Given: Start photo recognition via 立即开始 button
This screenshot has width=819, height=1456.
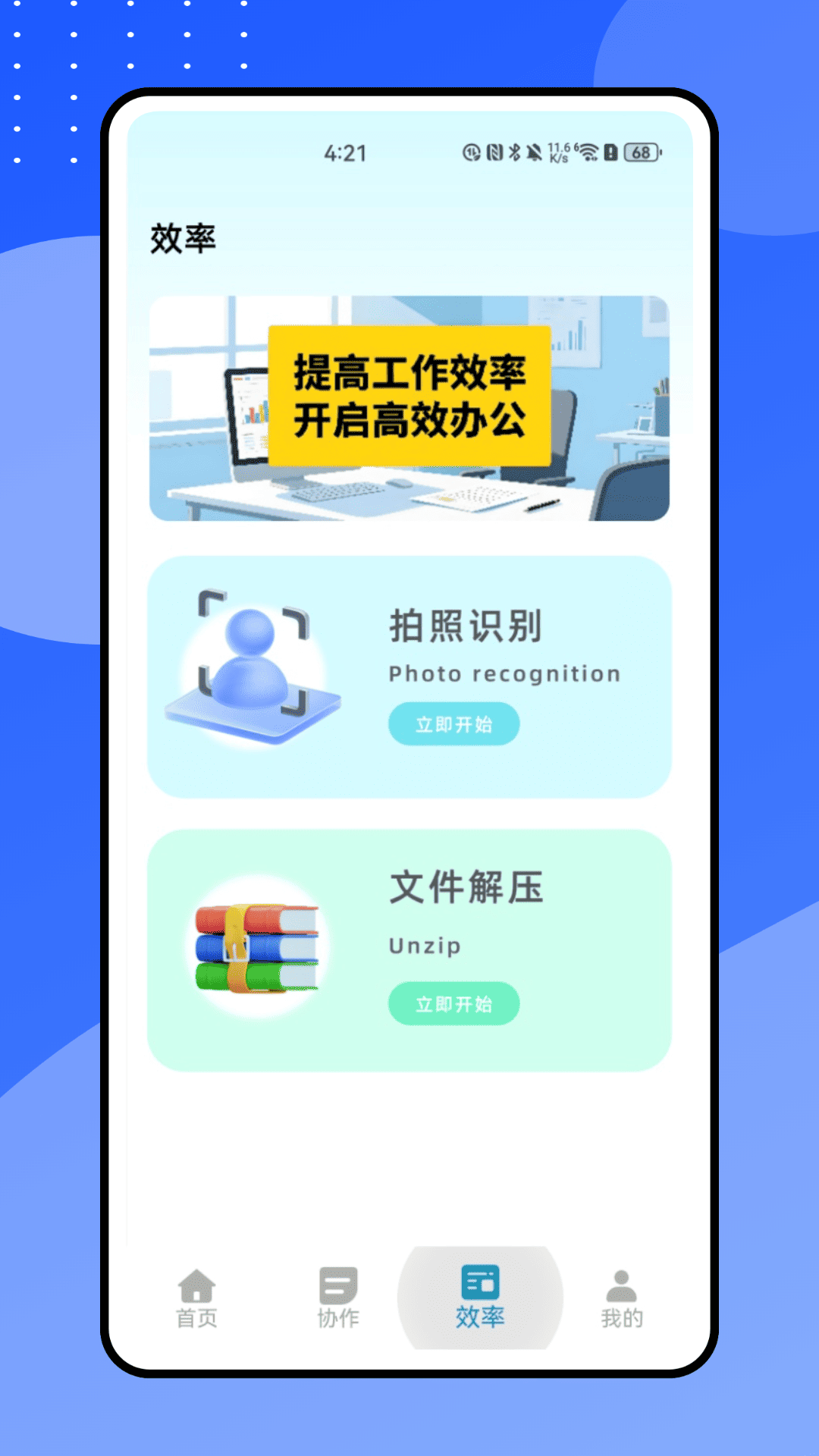Looking at the screenshot, I should (453, 724).
